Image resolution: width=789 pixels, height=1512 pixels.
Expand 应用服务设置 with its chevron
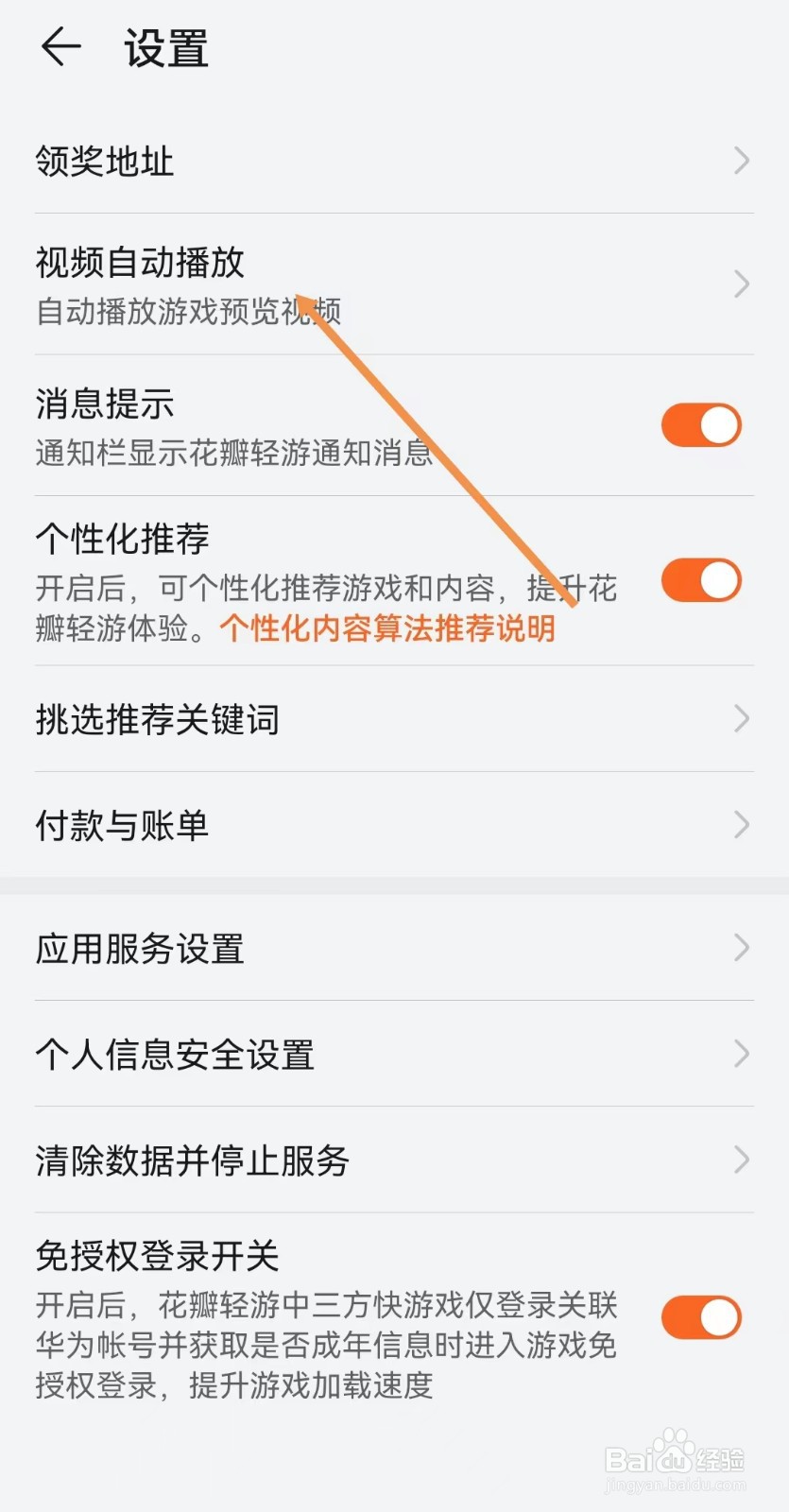coord(743,949)
